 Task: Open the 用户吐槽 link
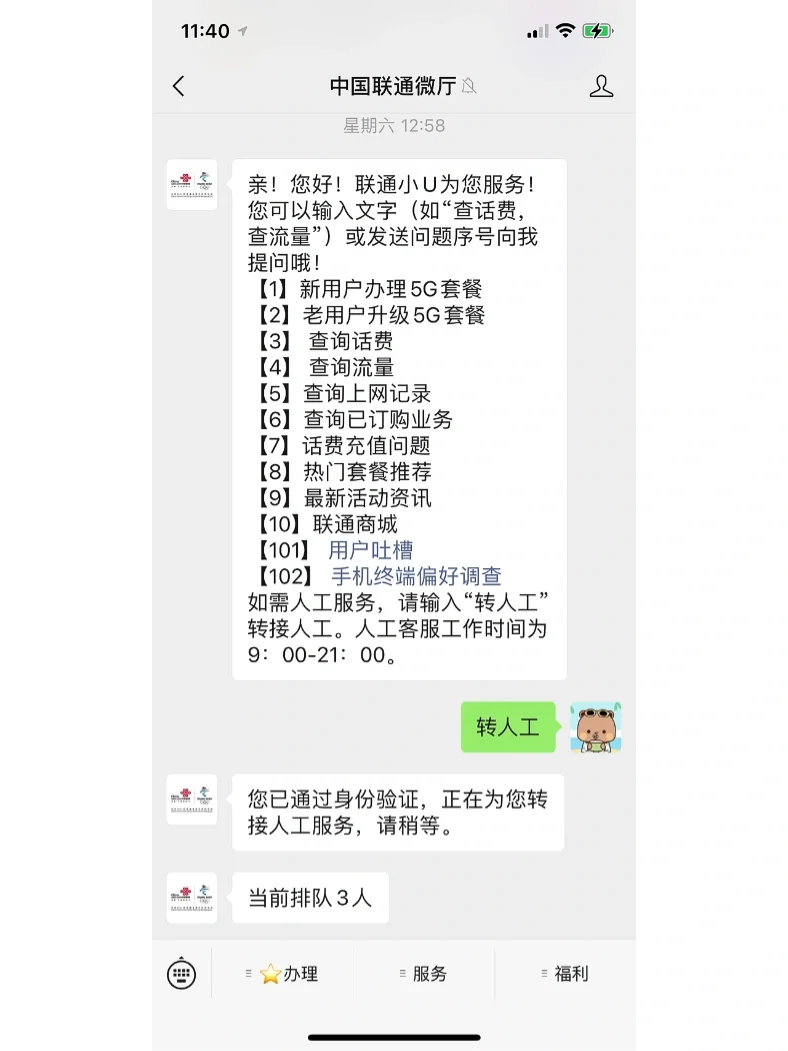[370, 550]
